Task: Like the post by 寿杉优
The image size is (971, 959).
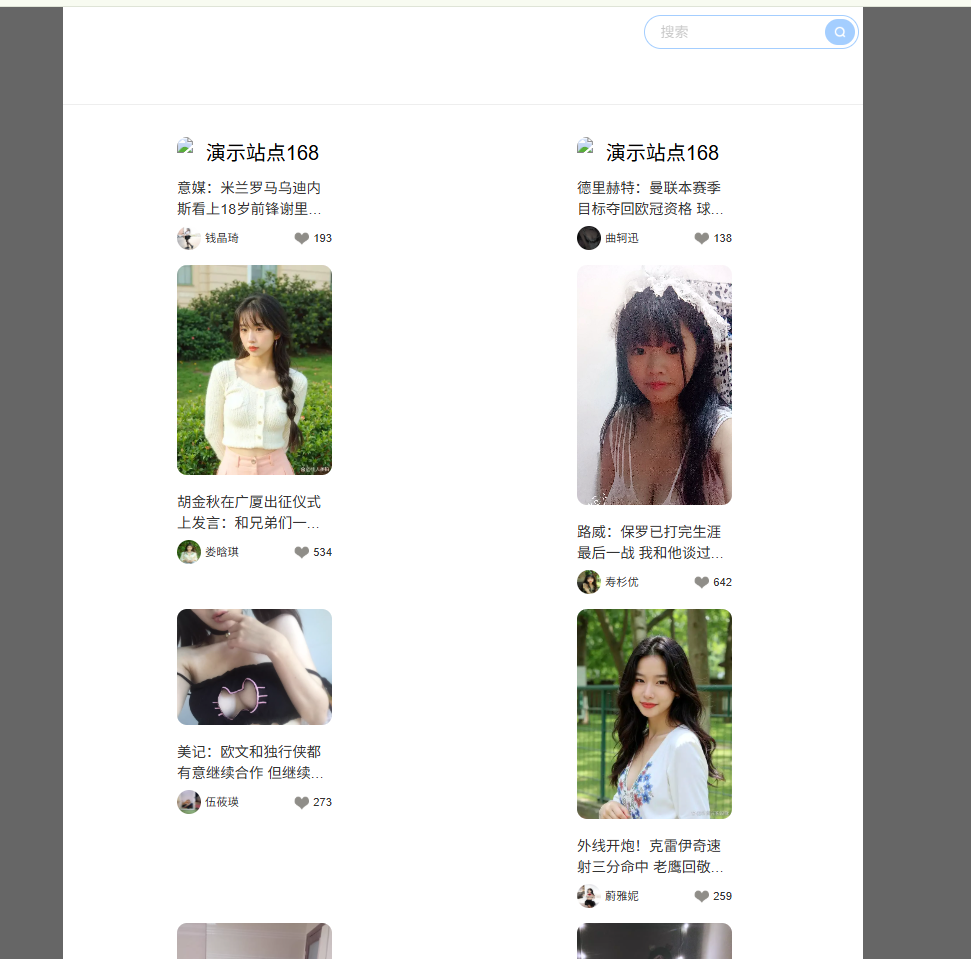Action: tap(702, 582)
